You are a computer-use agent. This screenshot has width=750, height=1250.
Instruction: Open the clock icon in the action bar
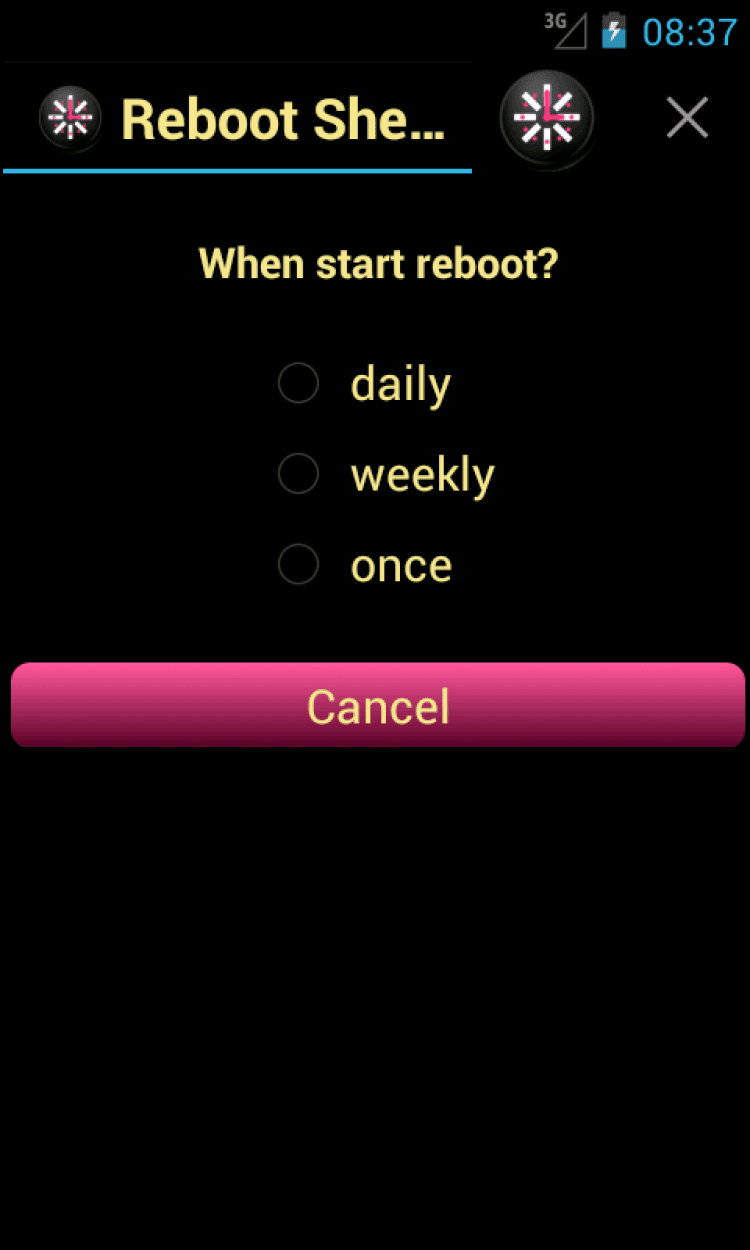(546, 117)
